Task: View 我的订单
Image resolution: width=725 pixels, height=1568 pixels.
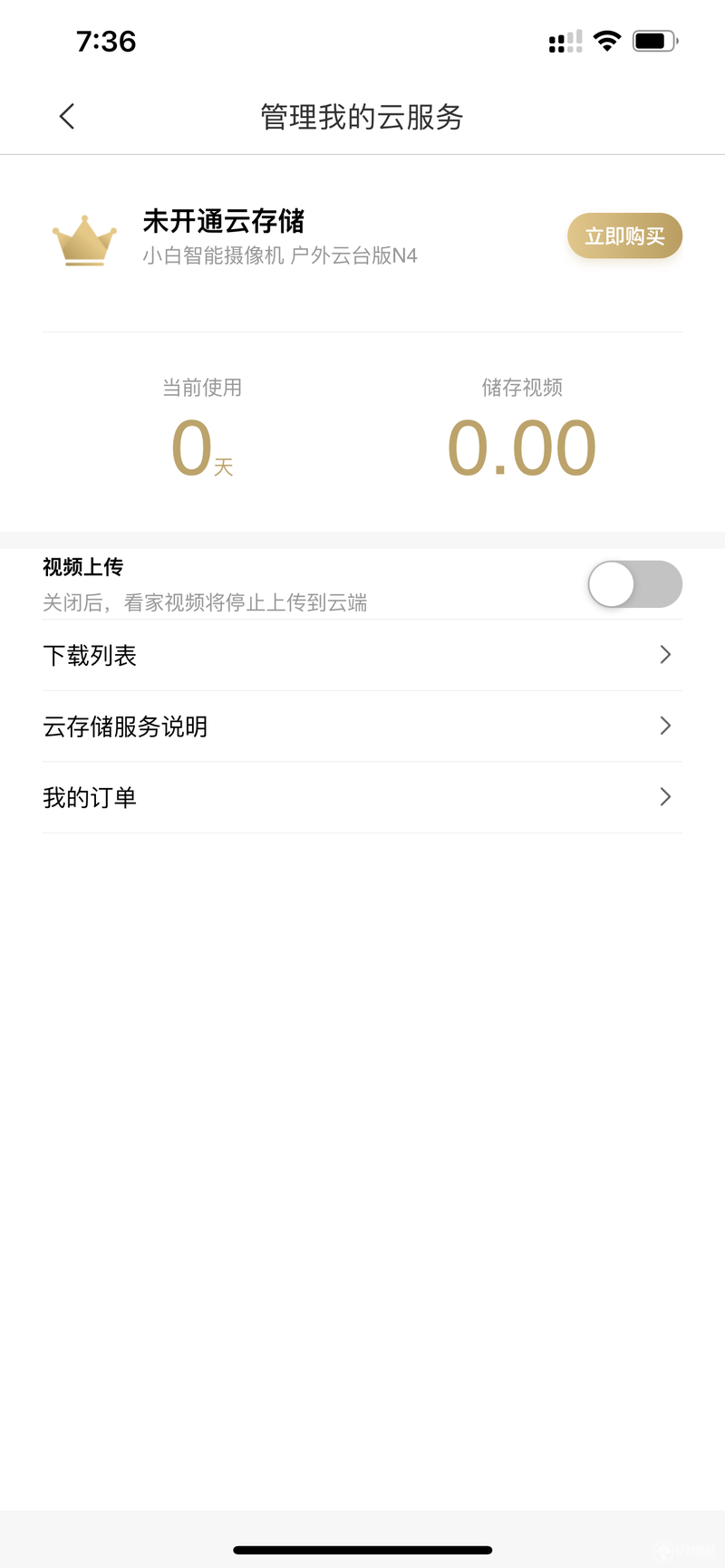Action: 362,797
